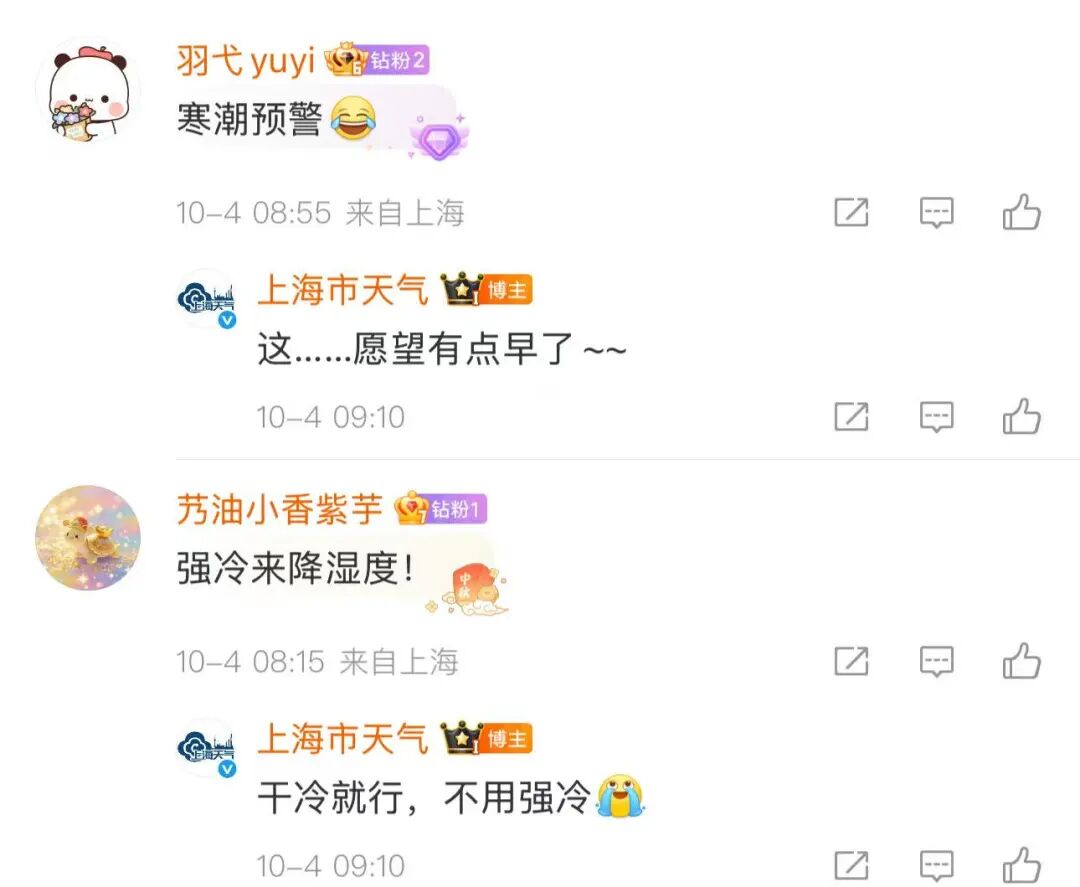Like 艿油小香紫芋's comment 强冷来降湿度
The height and width of the screenshot is (887, 1080).
[x=1022, y=661]
